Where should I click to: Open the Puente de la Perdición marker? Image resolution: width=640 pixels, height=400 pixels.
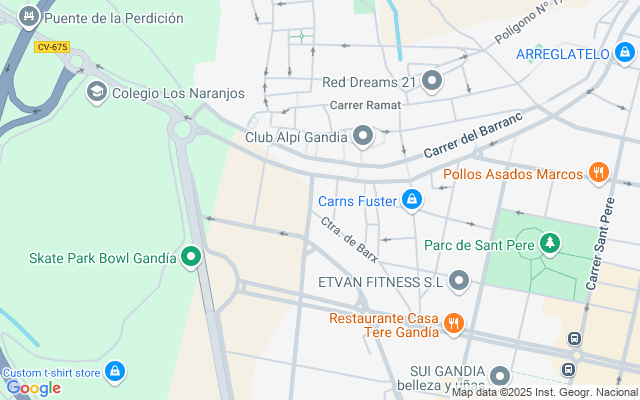click(x=29, y=17)
